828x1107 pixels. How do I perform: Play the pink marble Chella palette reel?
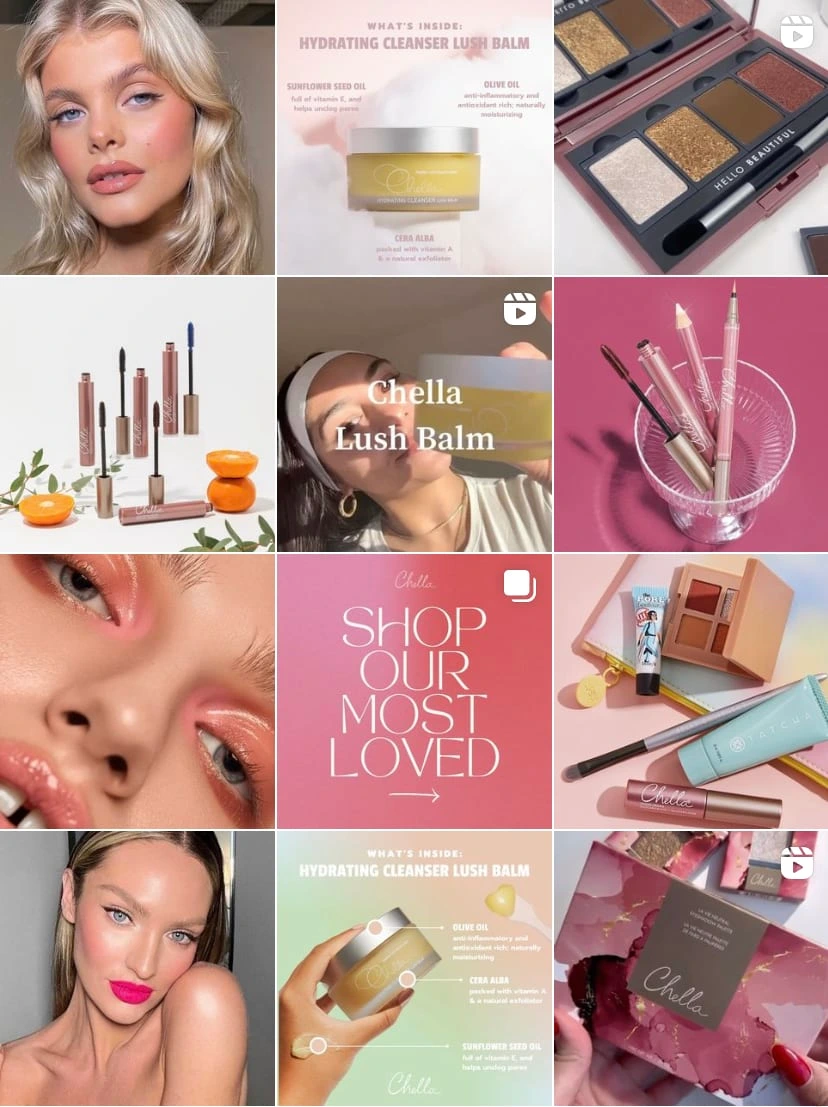pos(691,968)
